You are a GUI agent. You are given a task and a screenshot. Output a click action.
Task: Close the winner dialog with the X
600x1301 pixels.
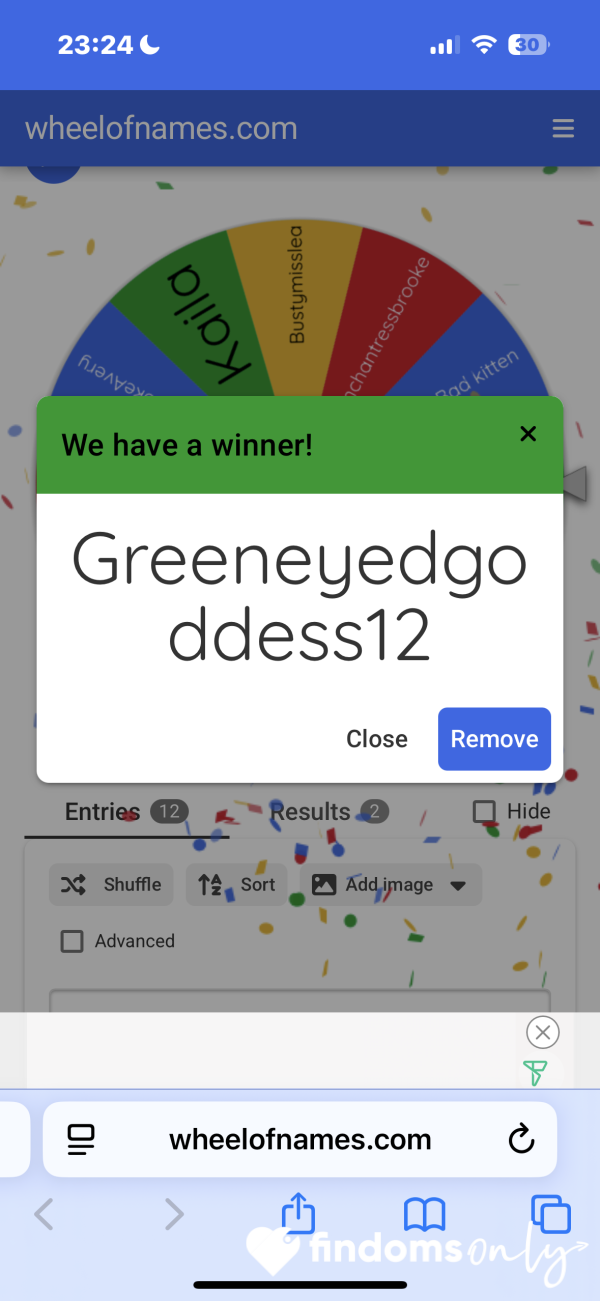click(x=528, y=434)
